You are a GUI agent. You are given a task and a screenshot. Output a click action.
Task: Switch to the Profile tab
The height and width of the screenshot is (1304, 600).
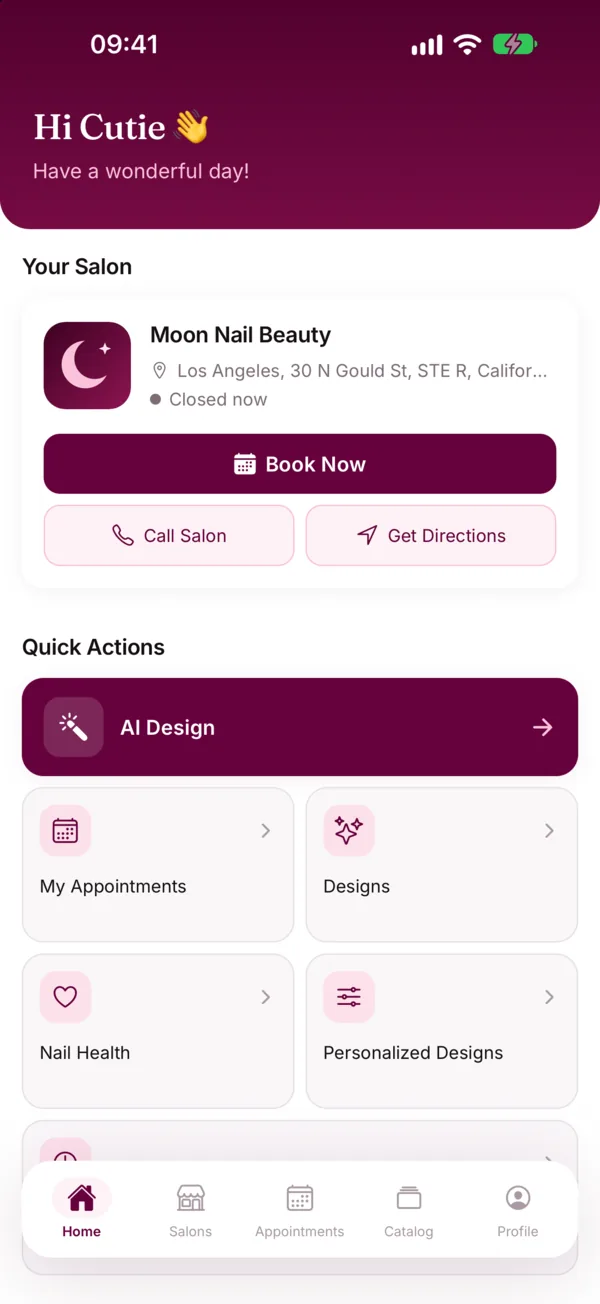[518, 1210]
